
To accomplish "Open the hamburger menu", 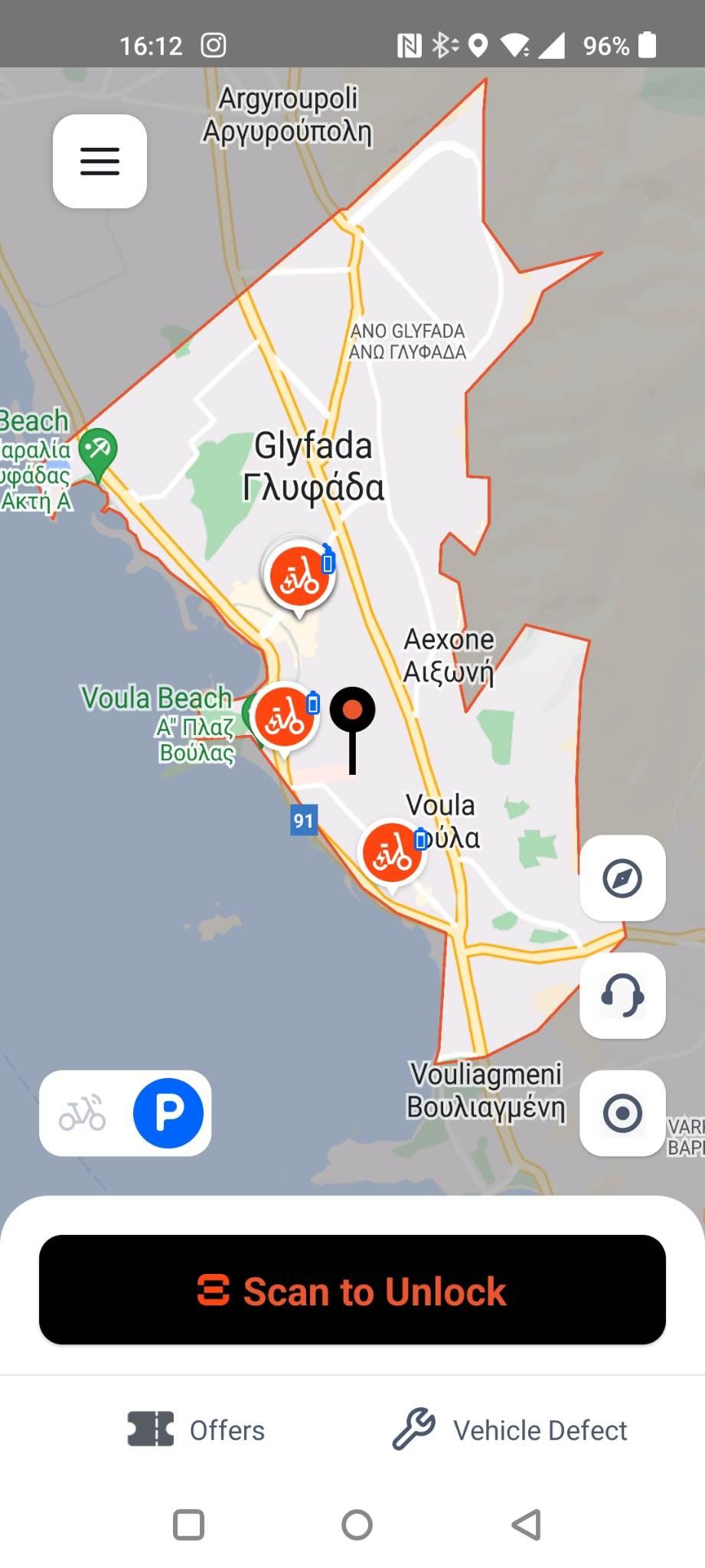I will 100,161.
